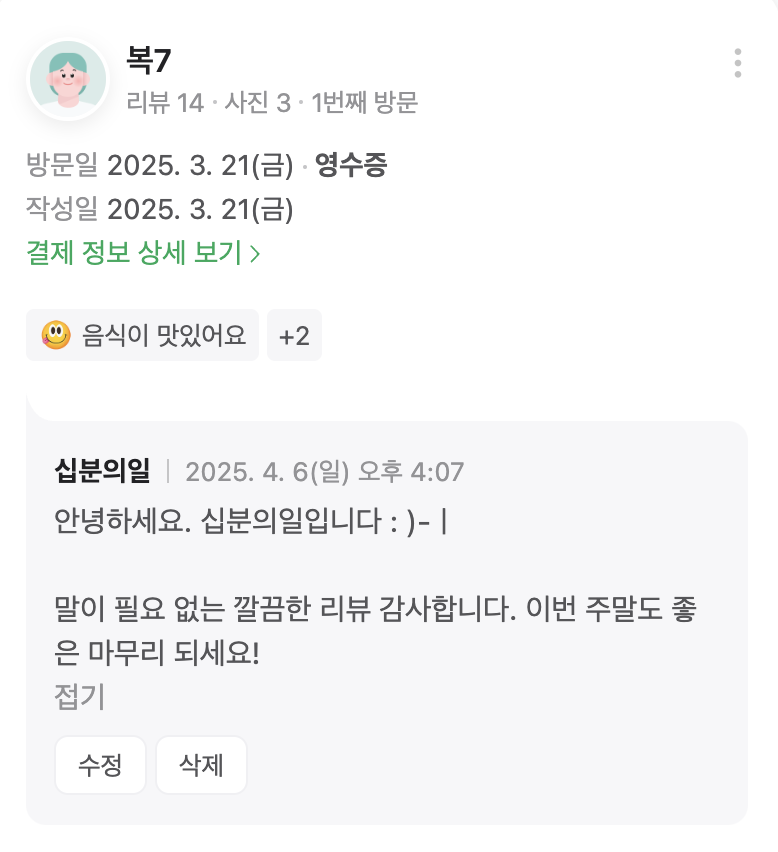This screenshot has height=852, width=778.
Task: Click the smiley emoji on the review tag
Action: (x=53, y=335)
